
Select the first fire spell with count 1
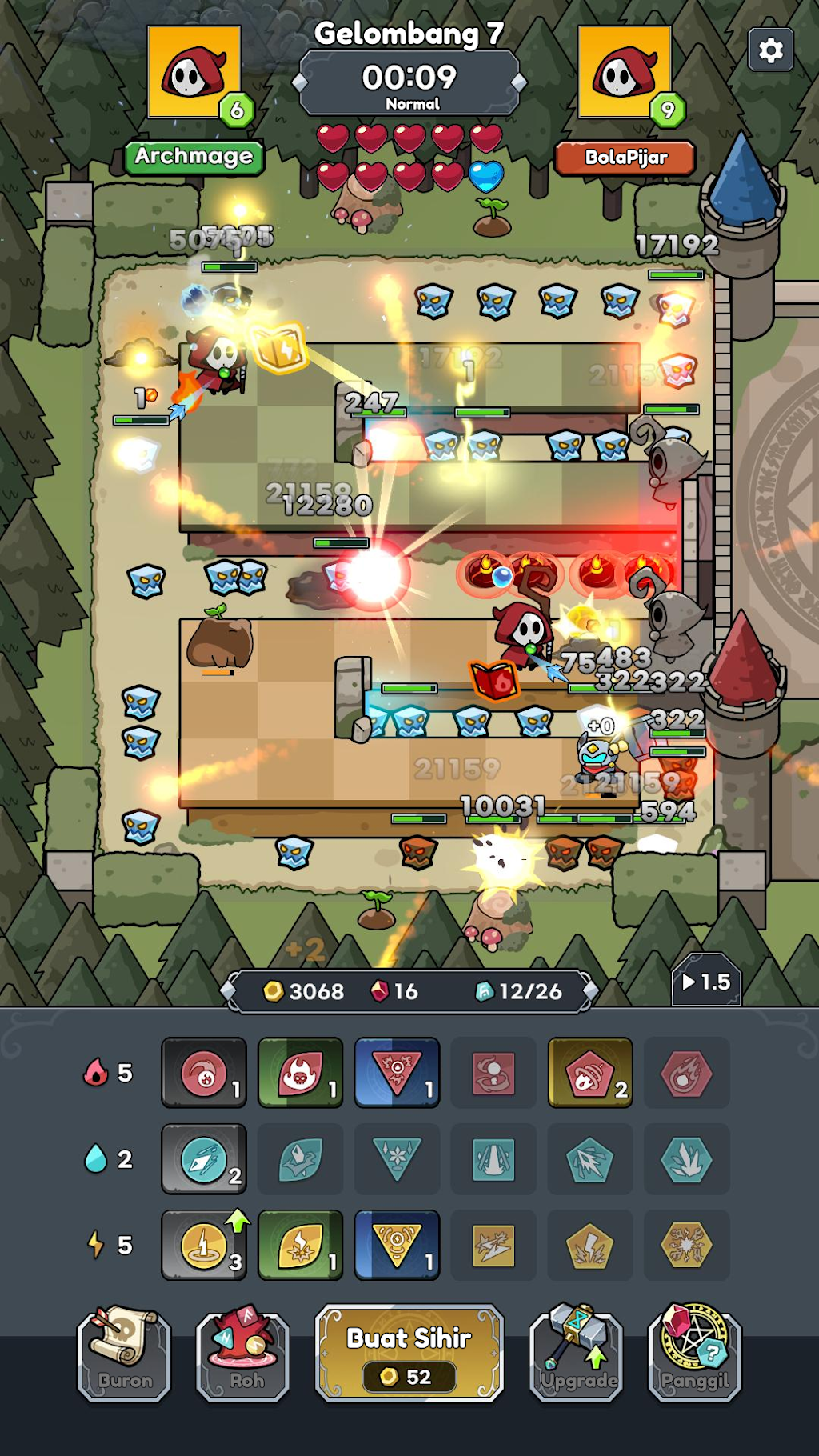tap(204, 1073)
